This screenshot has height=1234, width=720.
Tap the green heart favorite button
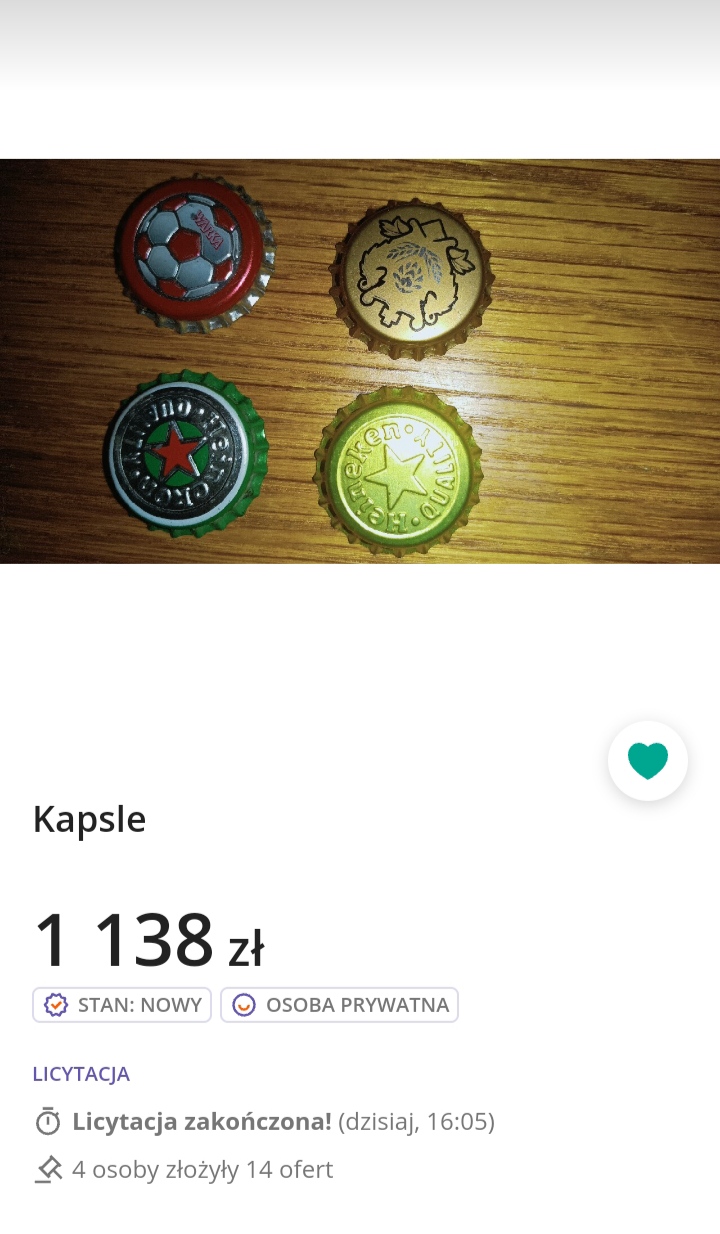[x=647, y=761]
